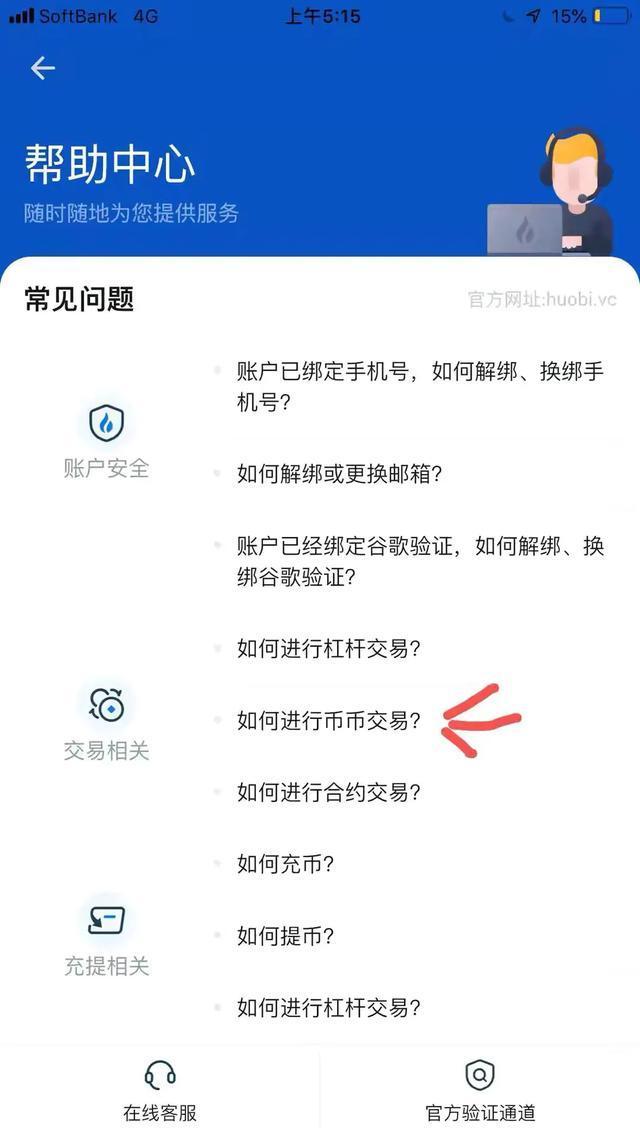Open question on unbinding phone number
Screen dimensions: 640x1138
click(x=420, y=387)
